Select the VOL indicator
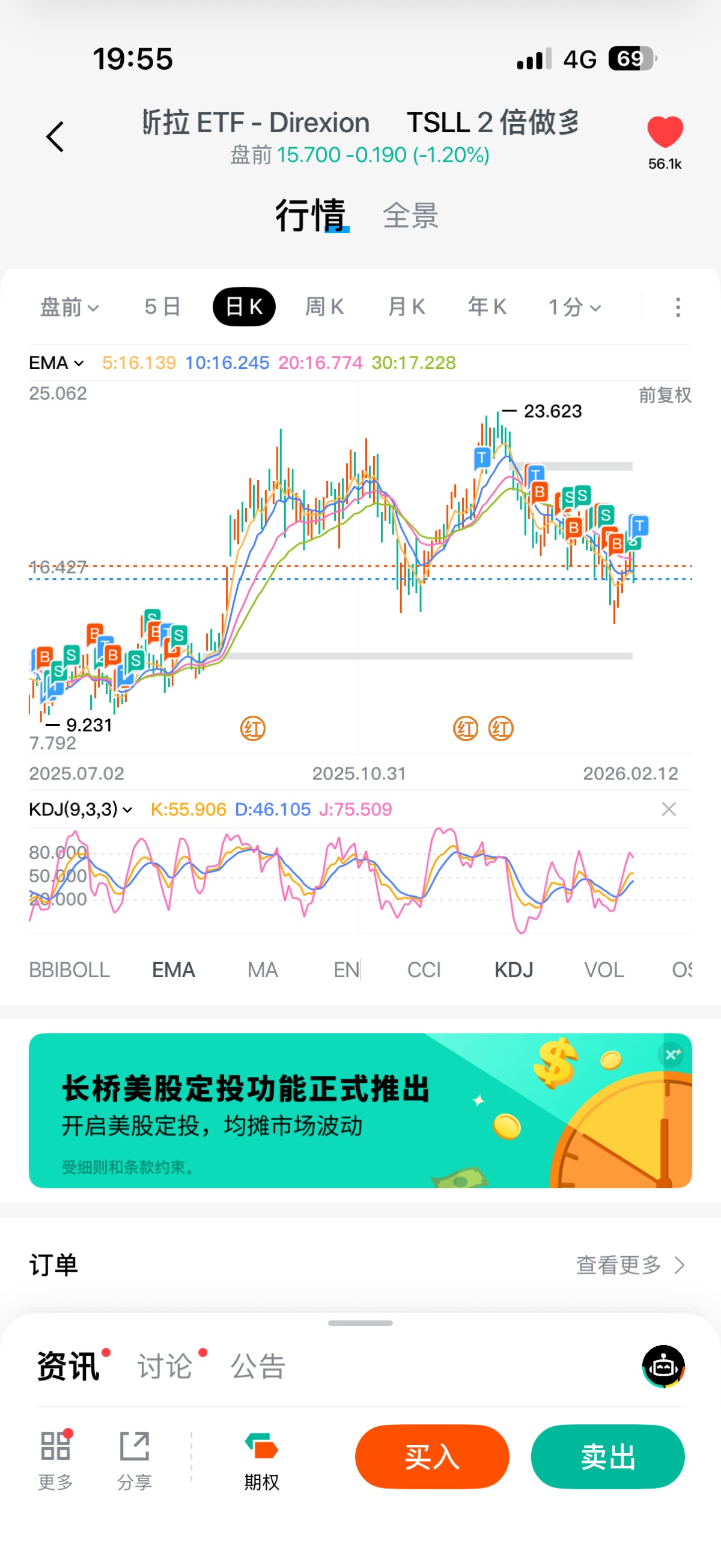This screenshot has width=721, height=1568. pos(604,969)
